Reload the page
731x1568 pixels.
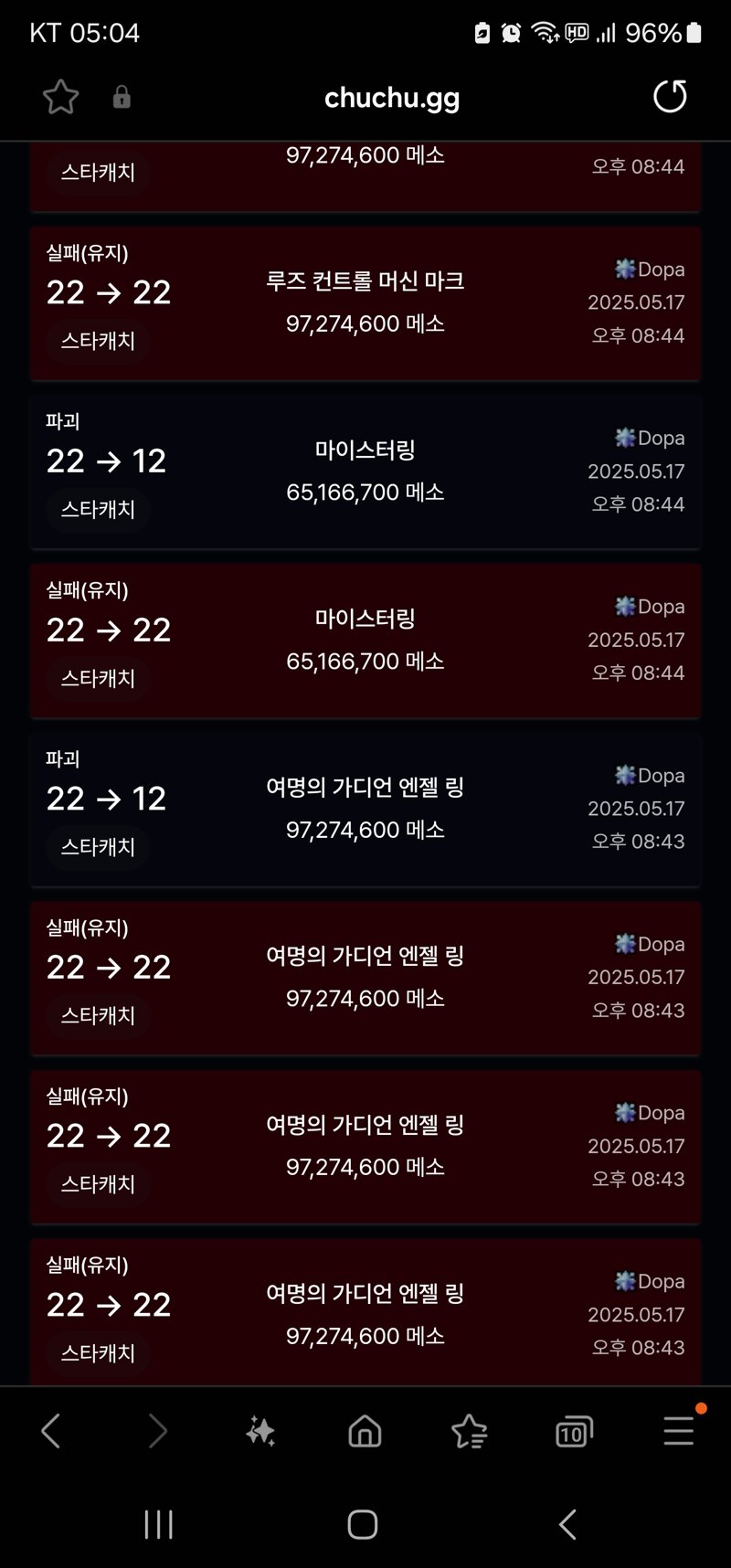(x=670, y=96)
